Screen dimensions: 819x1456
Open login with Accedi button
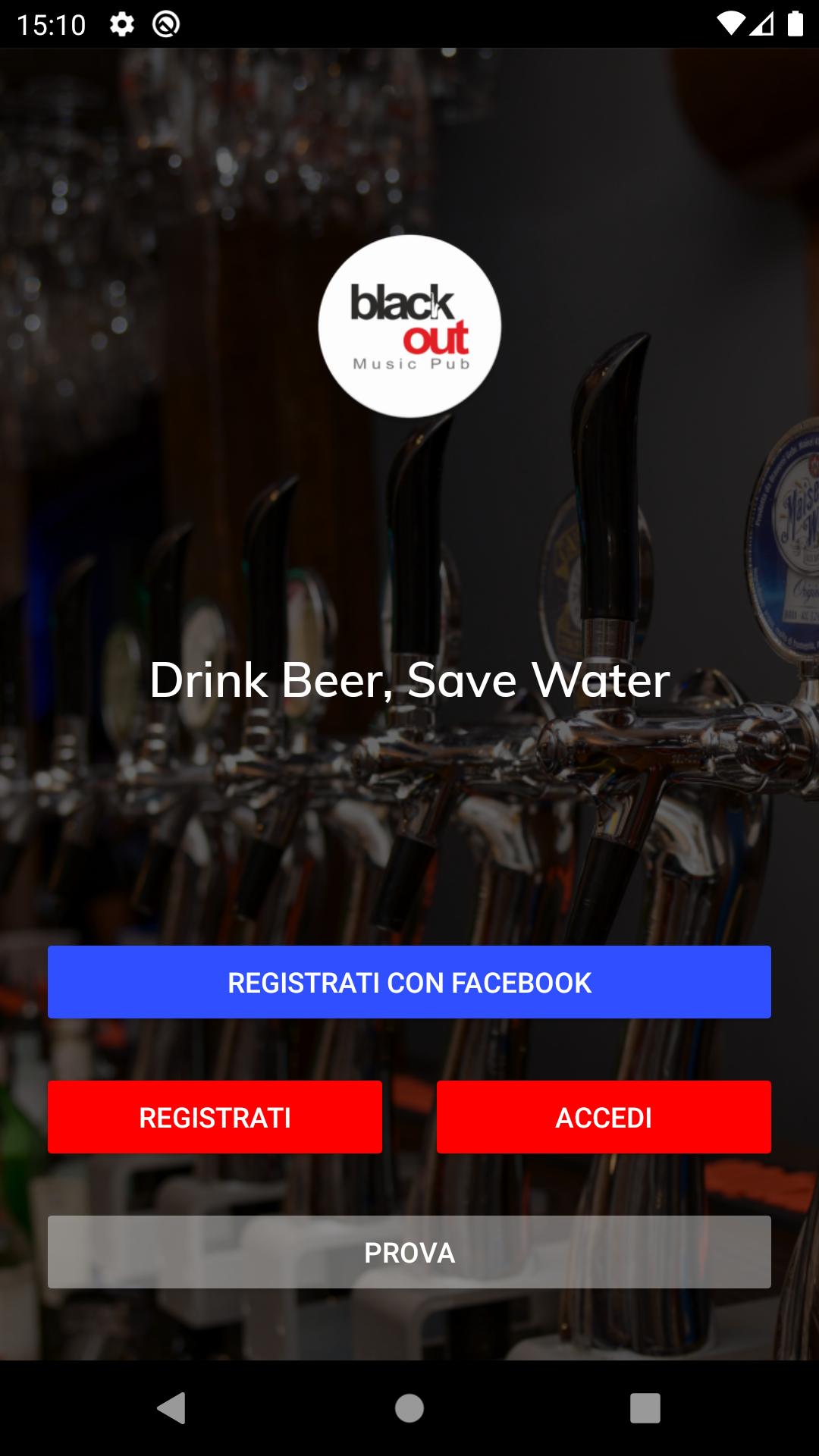coord(604,1117)
